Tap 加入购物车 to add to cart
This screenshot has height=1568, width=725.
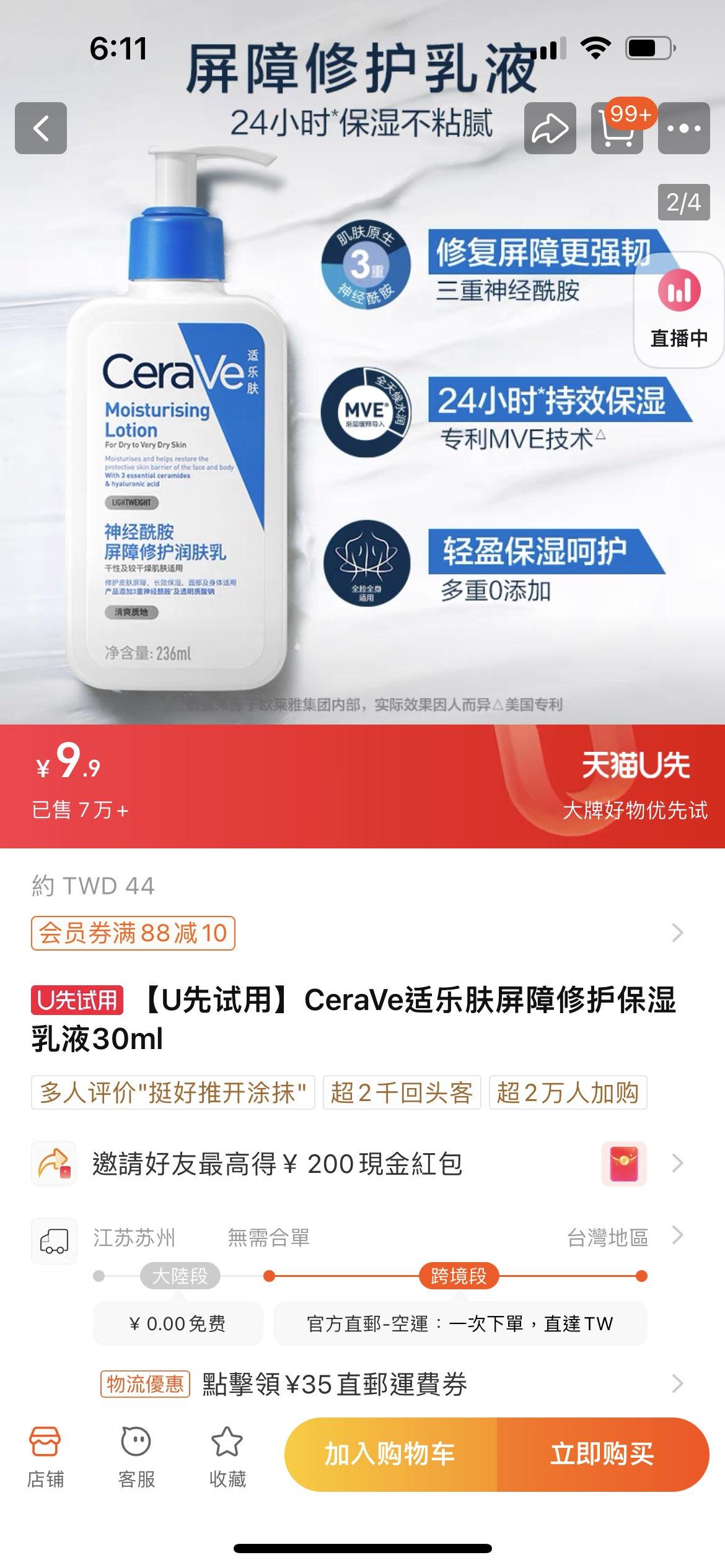pos(390,1453)
